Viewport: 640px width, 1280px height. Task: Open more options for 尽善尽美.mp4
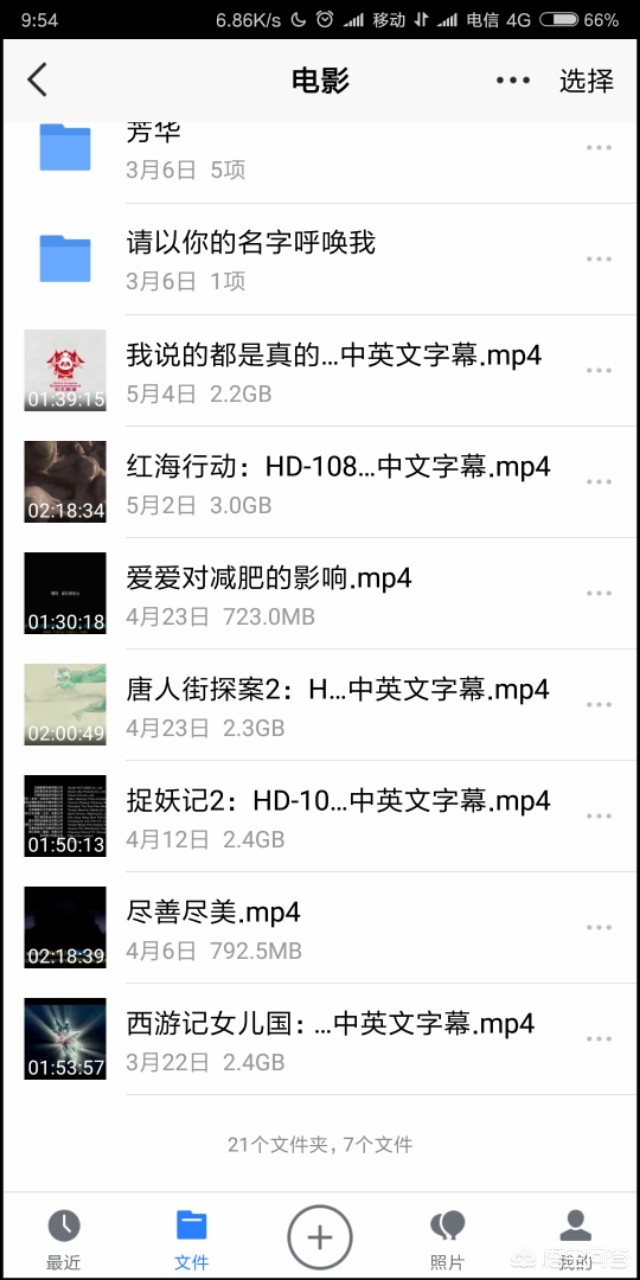tap(599, 928)
